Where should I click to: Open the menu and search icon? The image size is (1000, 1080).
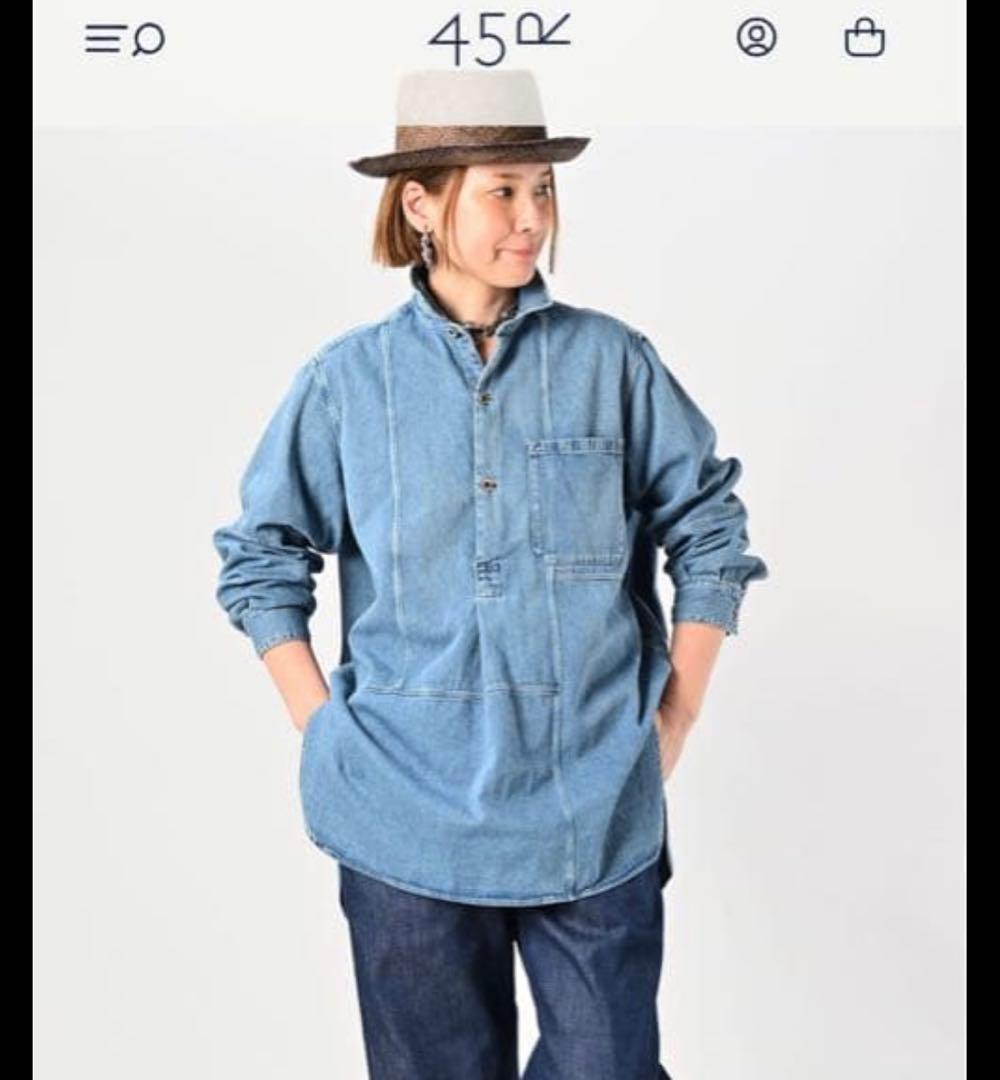tap(124, 39)
